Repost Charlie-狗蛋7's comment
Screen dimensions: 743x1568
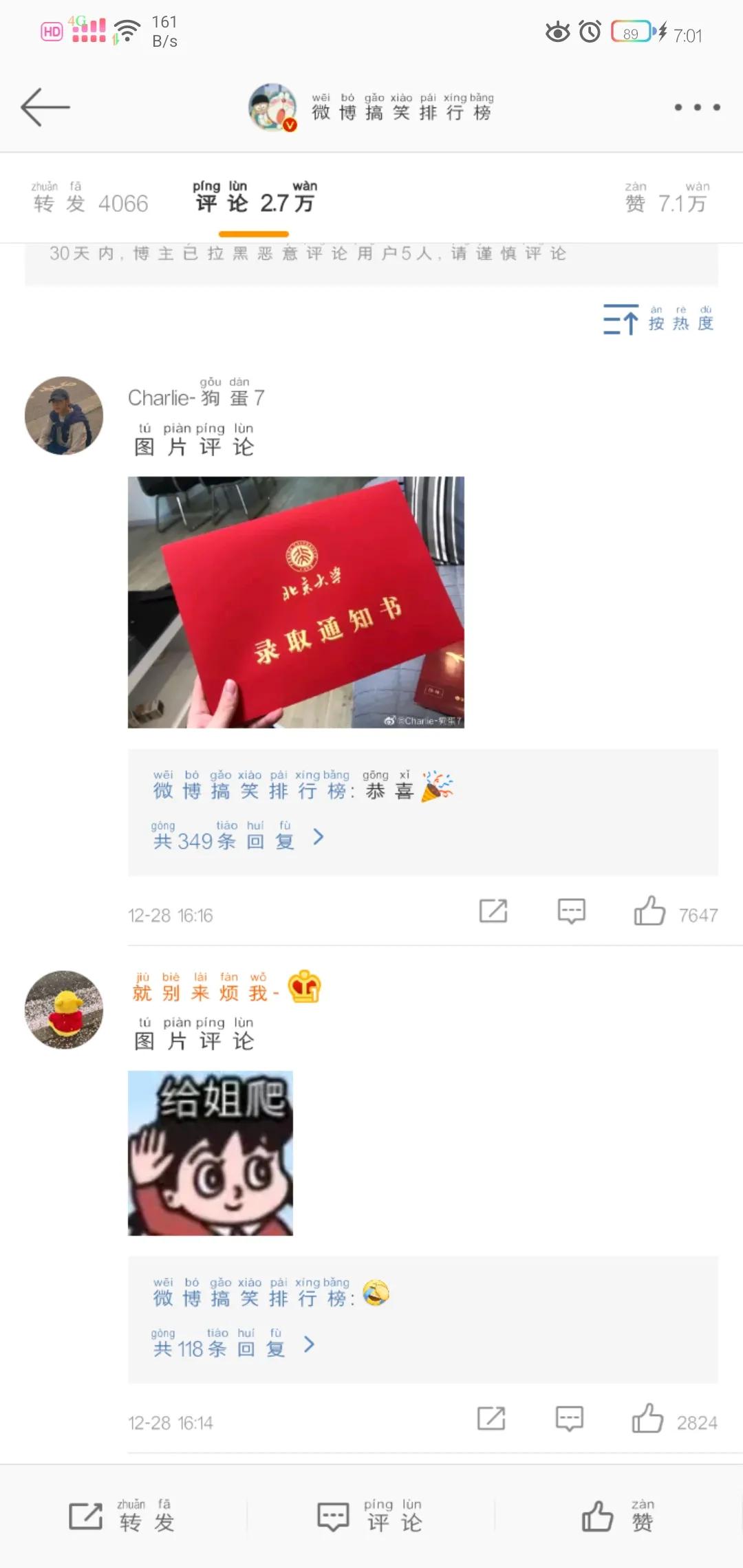(493, 911)
